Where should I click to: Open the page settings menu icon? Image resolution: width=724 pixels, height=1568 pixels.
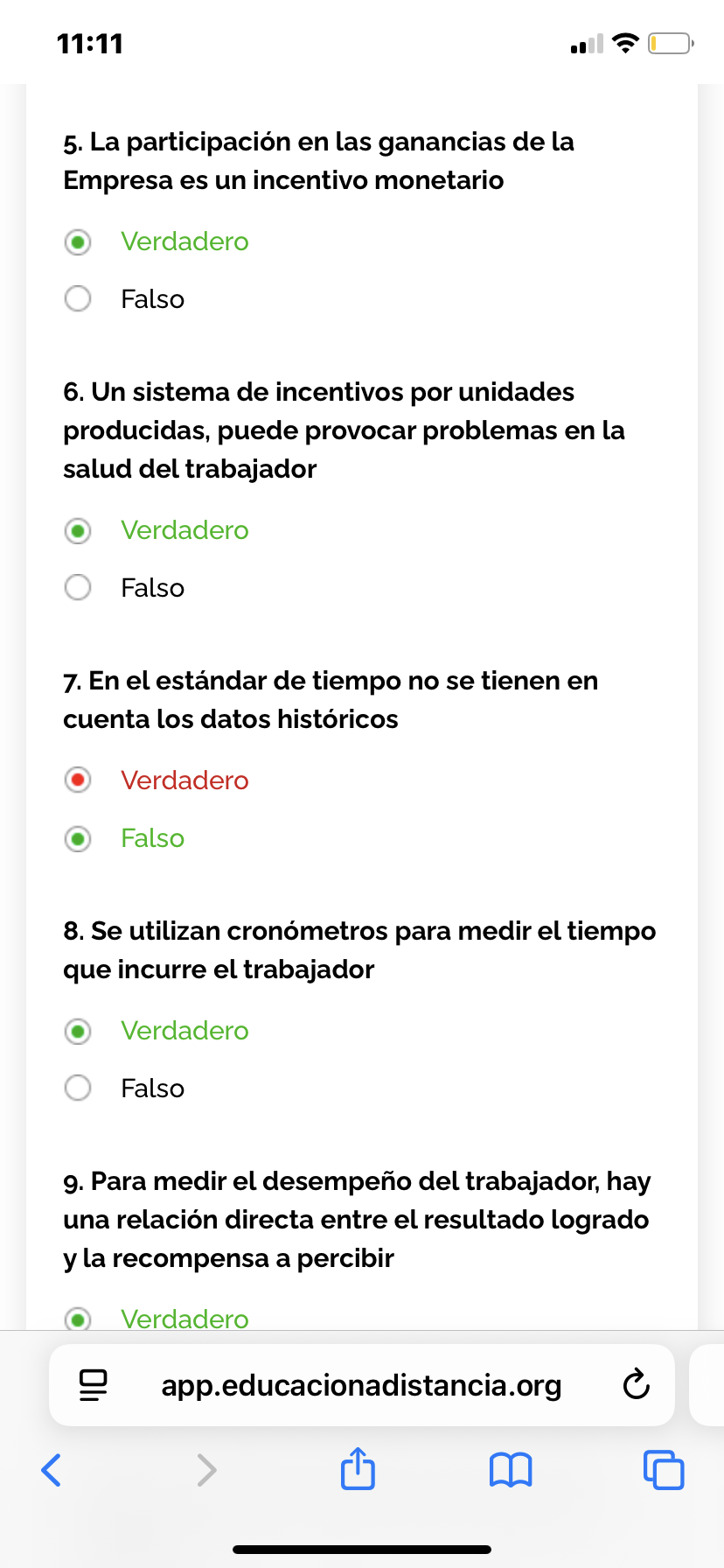93,1385
